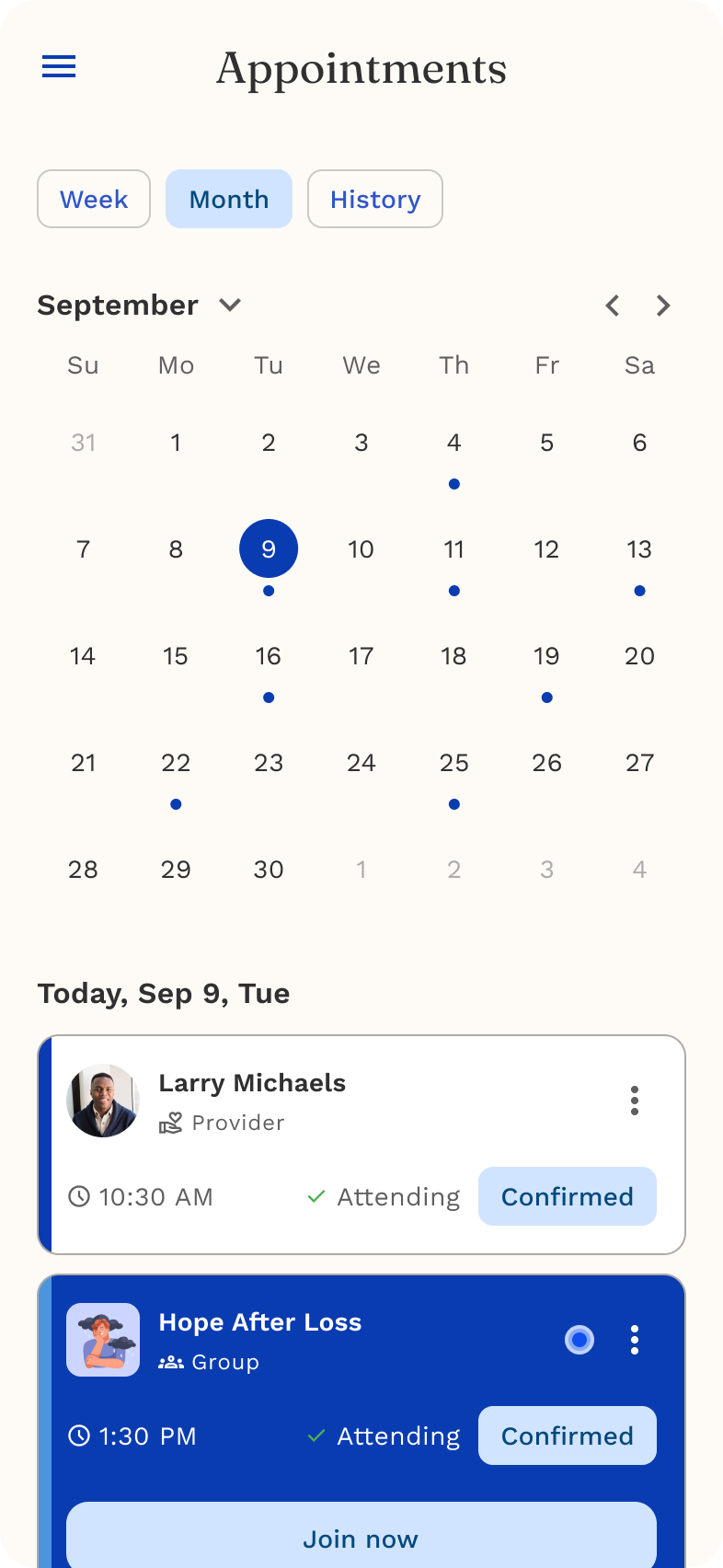Image resolution: width=723 pixels, height=1568 pixels.
Task: Open the Hope After Loss group card
Action: pos(260,1323)
